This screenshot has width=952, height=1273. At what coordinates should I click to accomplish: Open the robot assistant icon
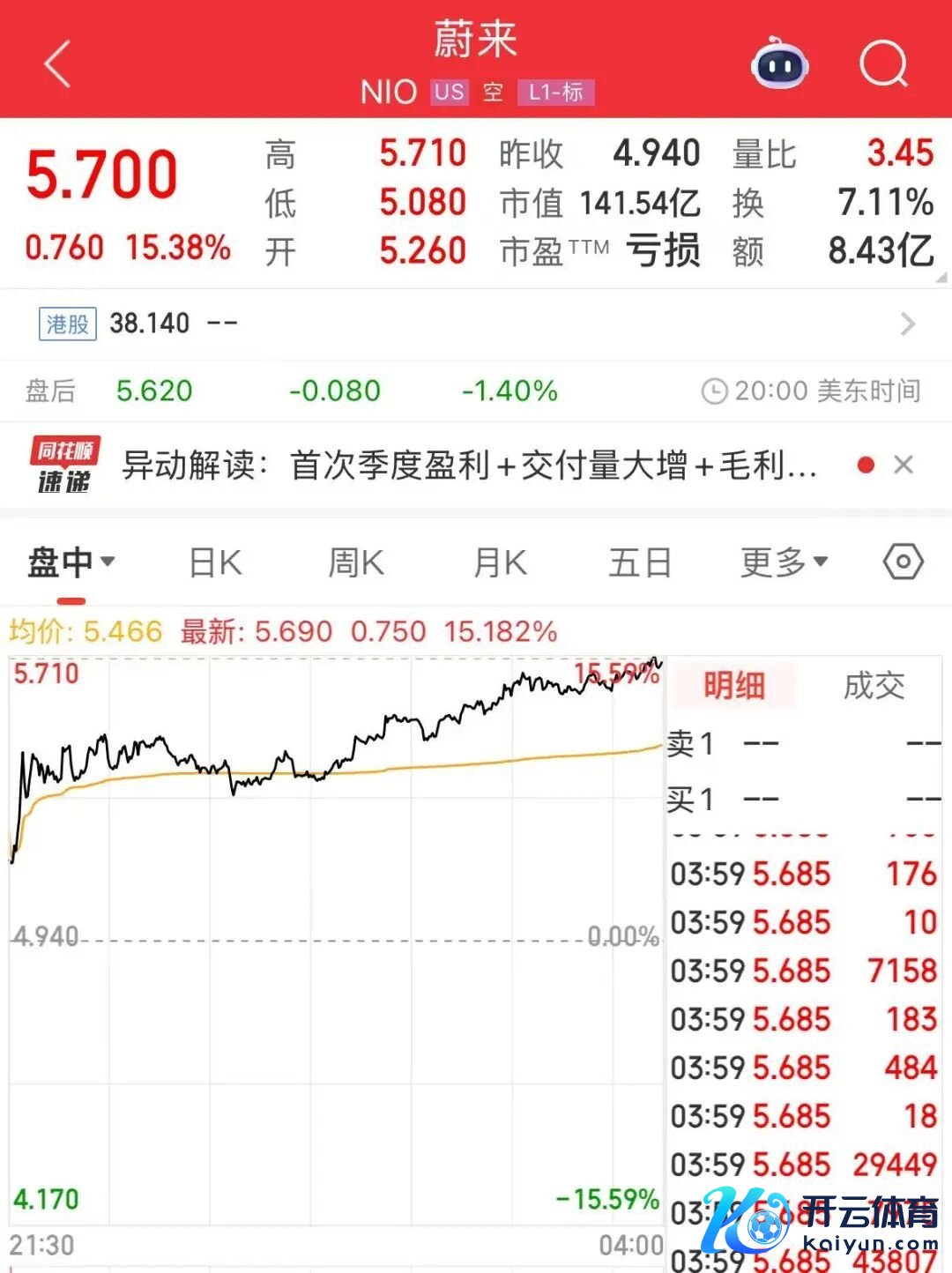pyautogui.click(x=779, y=63)
